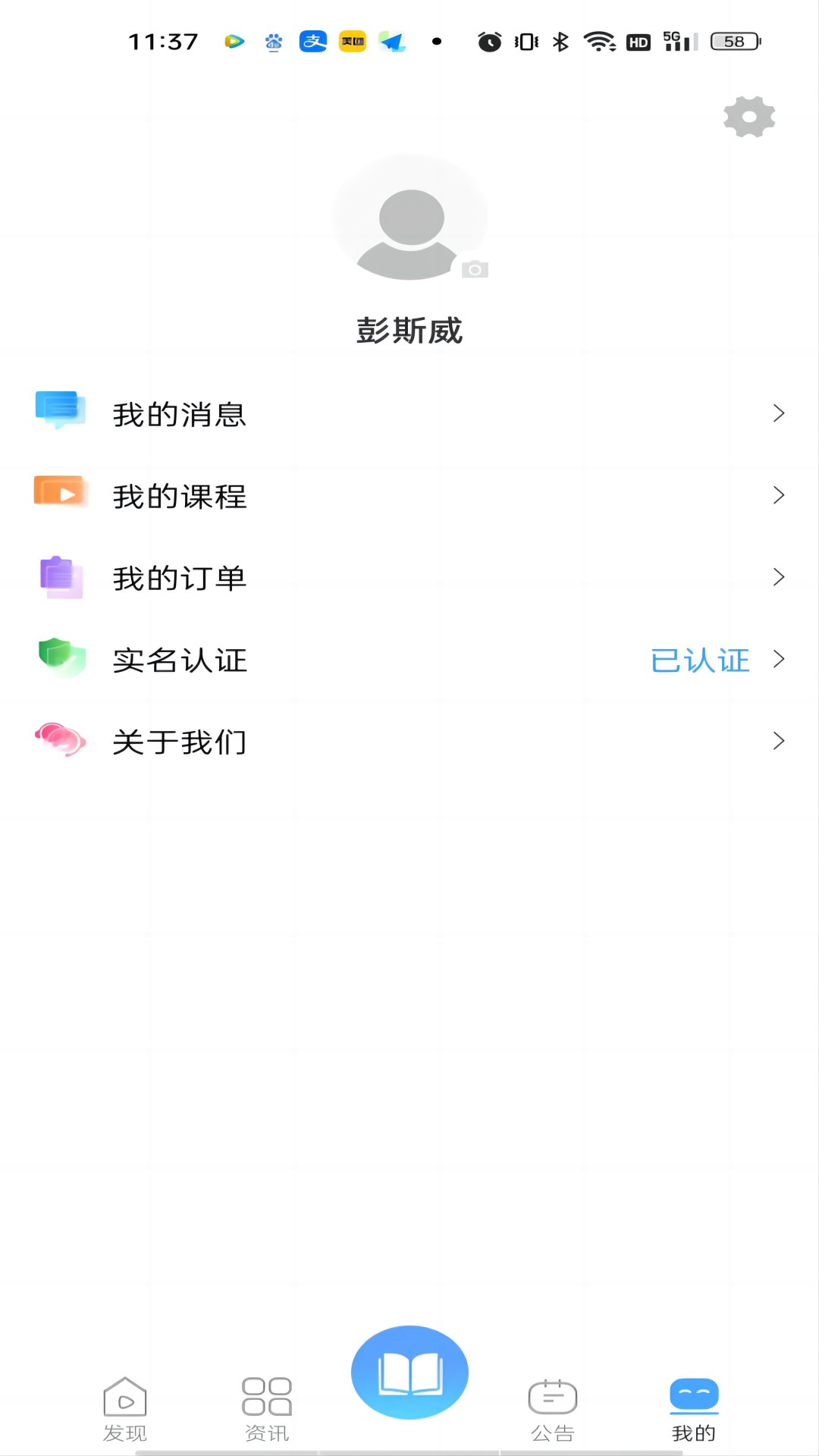The image size is (819, 1456).
Task: Change the profile avatar photo
Action: click(410, 219)
